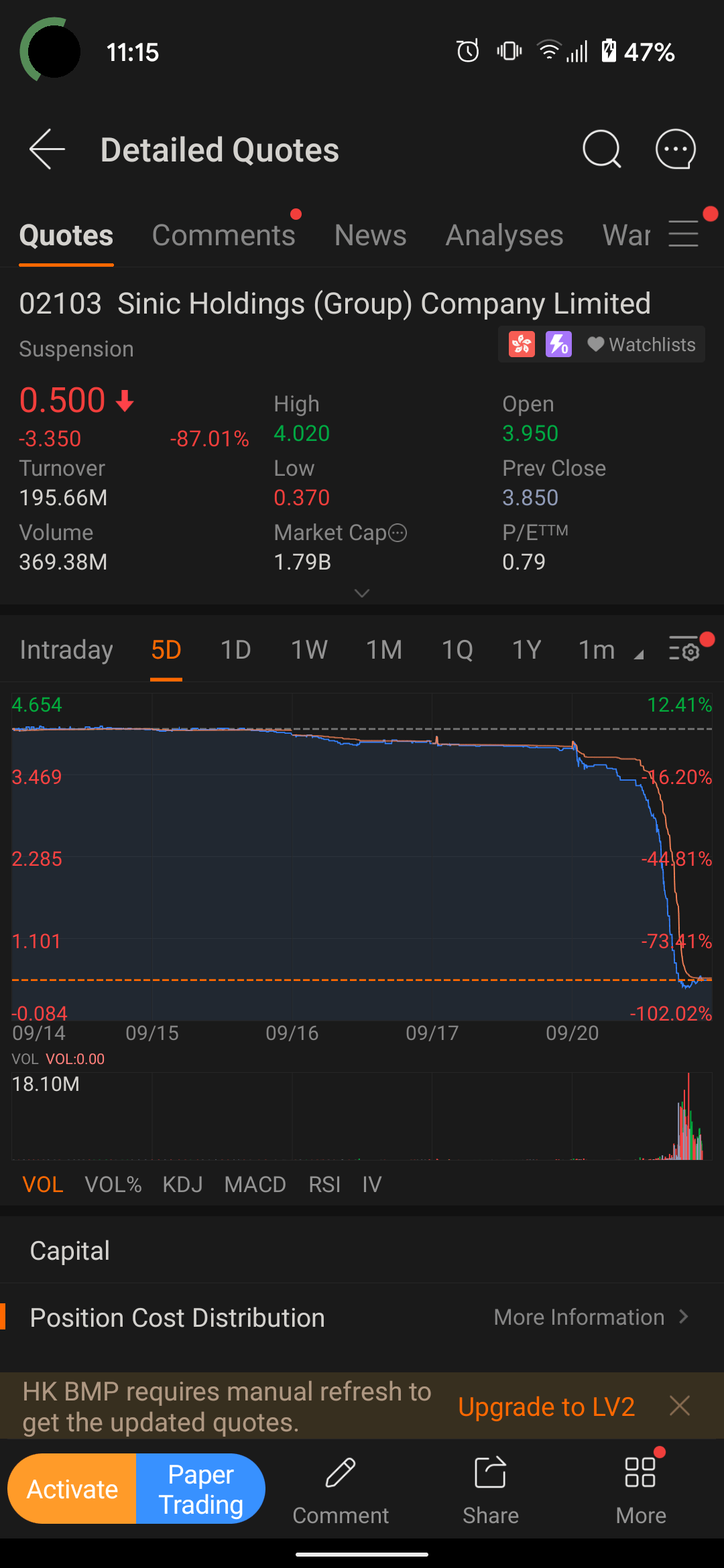Enable the RSI indicator
Screen dimensions: 724x1568
tap(324, 1184)
